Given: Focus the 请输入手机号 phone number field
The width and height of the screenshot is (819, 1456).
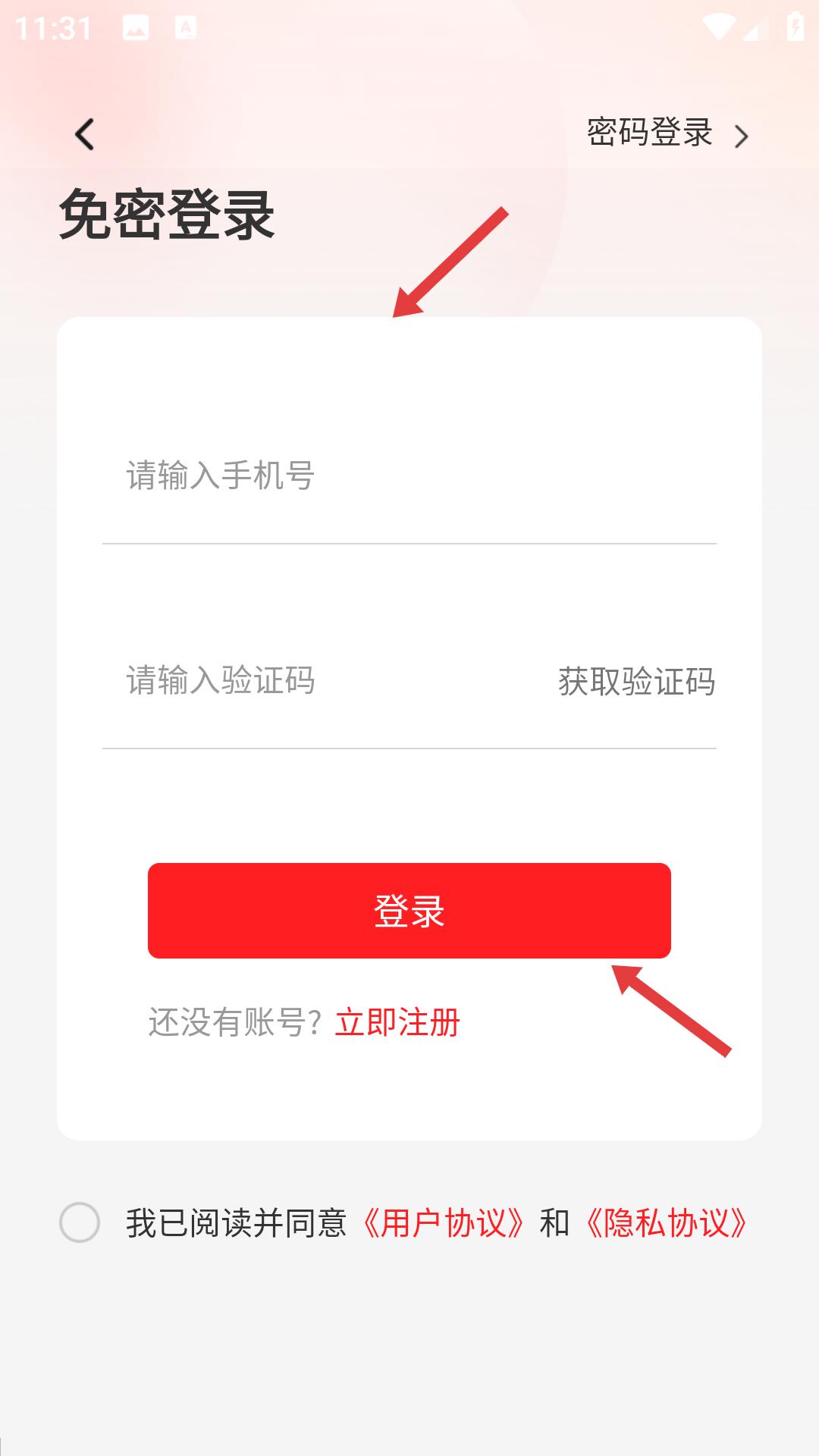Looking at the screenshot, I should coord(409,476).
